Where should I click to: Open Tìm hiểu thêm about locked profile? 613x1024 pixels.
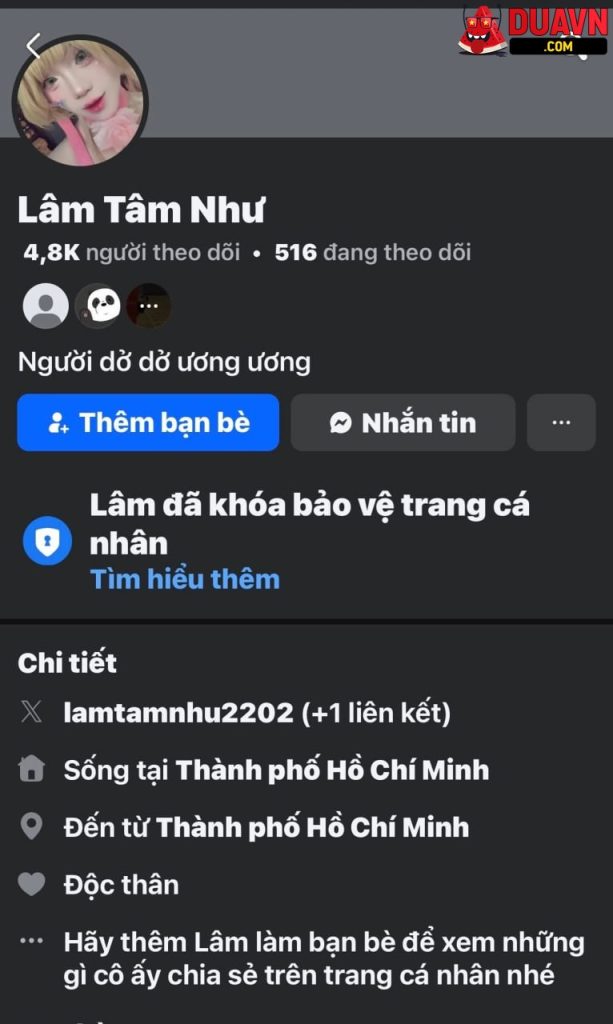pos(185,579)
